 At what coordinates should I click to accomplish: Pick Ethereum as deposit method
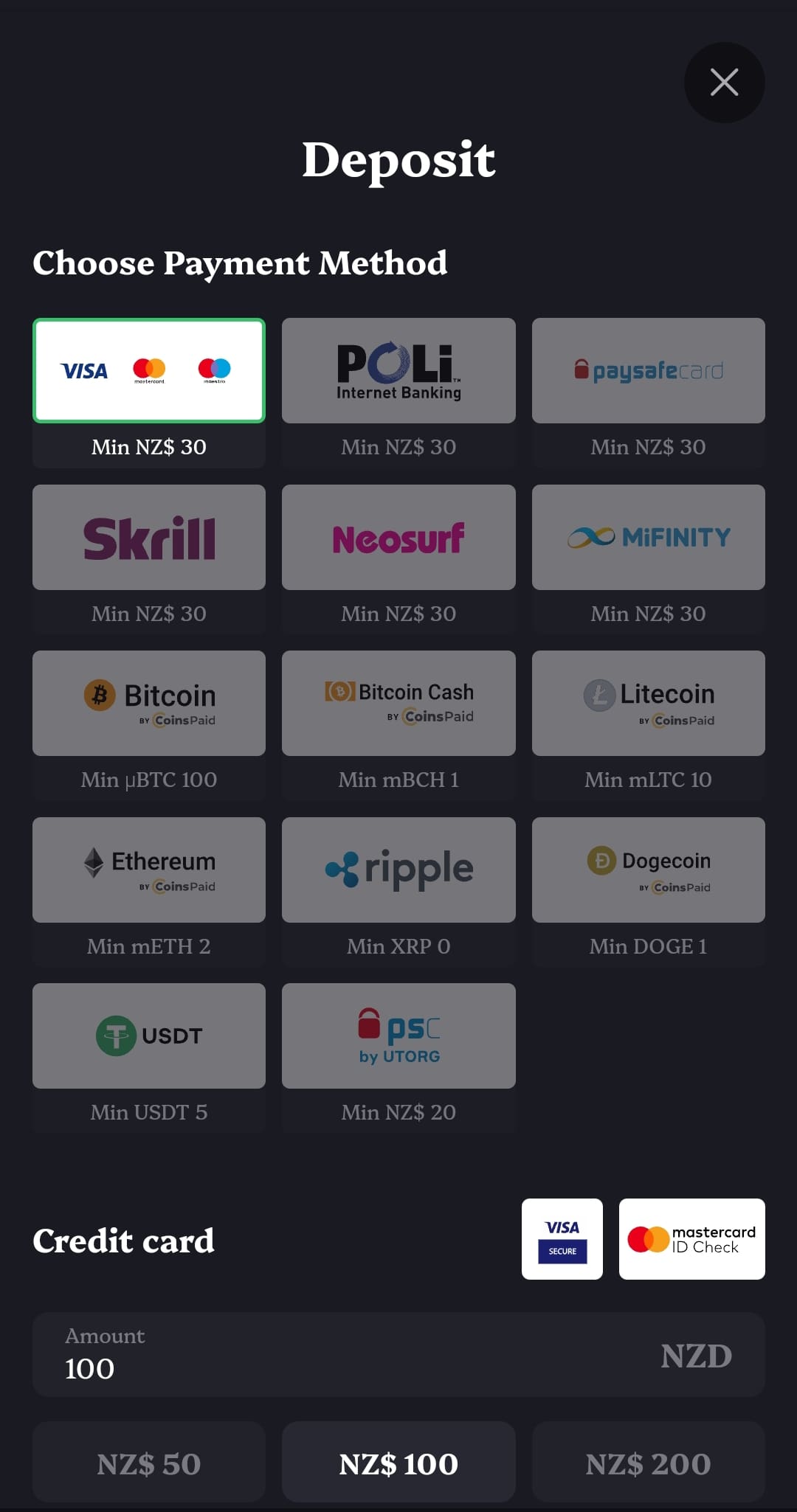pyautogui.click(x=149, y=870)
